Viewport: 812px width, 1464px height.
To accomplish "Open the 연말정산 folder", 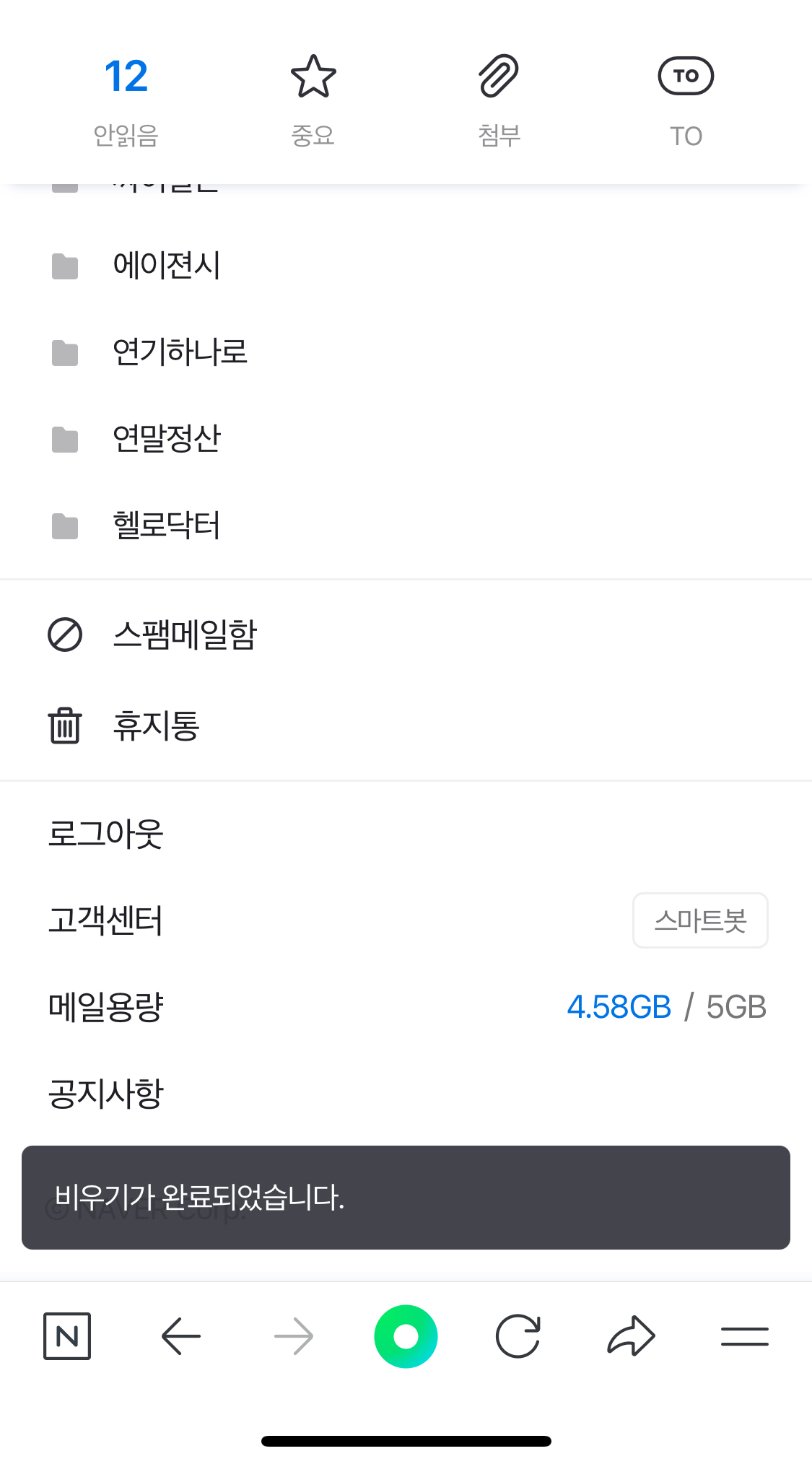I will click(166, 439).
